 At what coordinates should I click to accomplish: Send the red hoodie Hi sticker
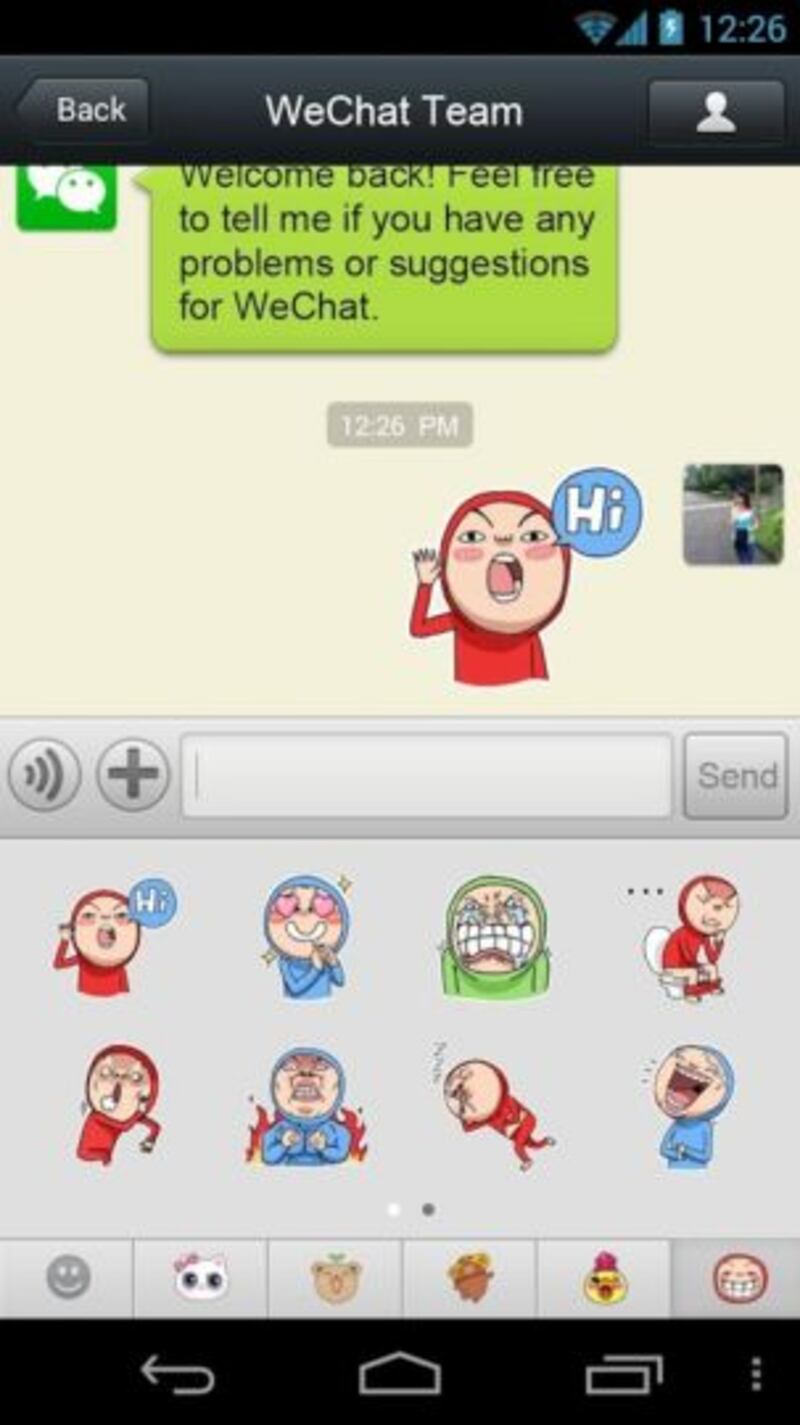click(x=112, y=938)
